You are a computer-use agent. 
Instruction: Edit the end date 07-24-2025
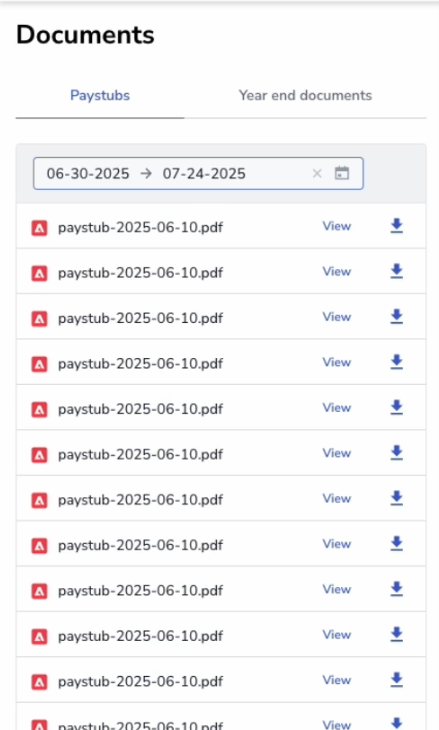[x=204, y=174]
